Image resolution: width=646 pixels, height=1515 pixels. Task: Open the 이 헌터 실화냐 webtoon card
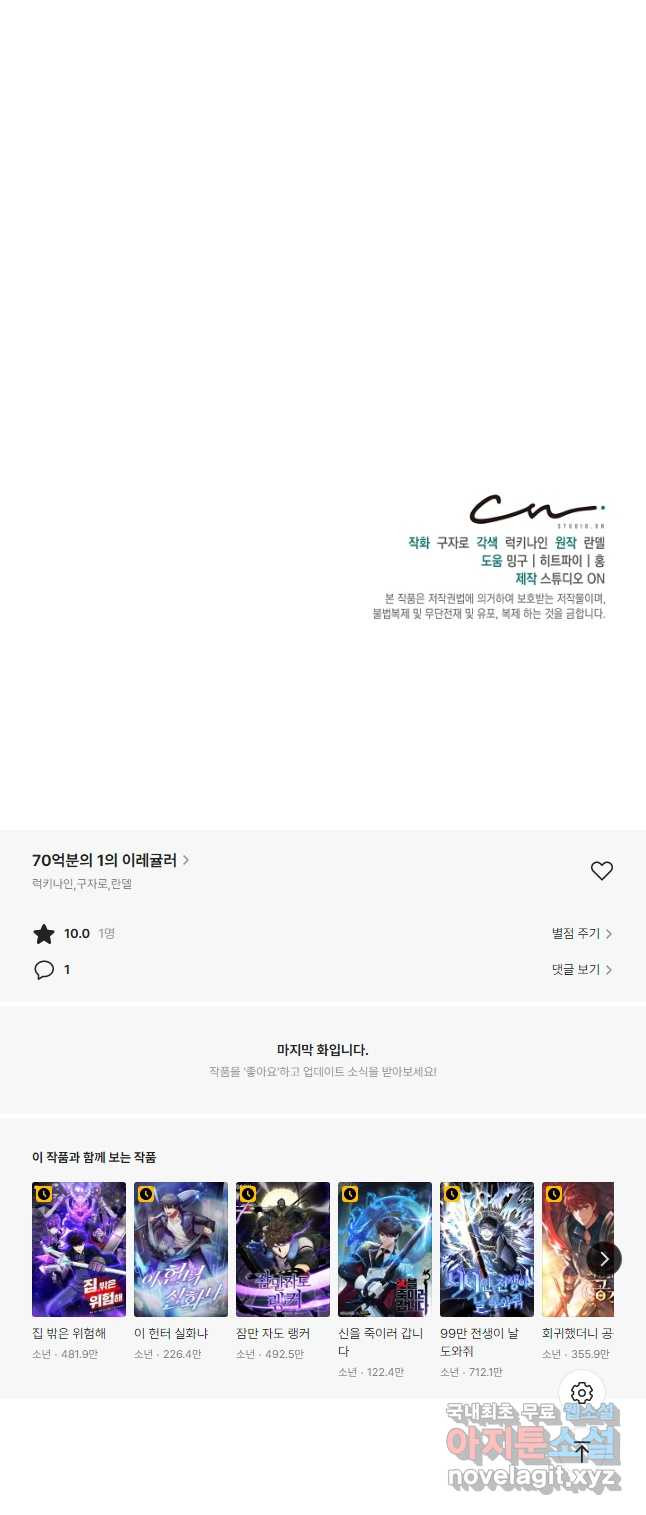[x=181, y=1249]
